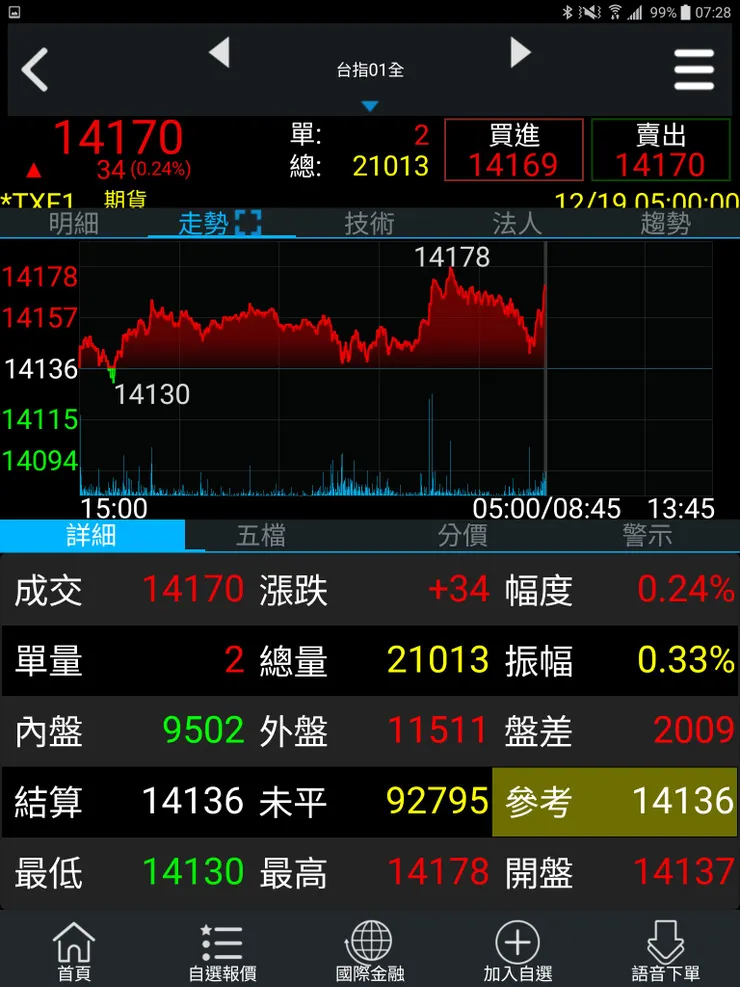Open the hamburger menu
Viewport: 740px width, 987px height.
click(694, 70)
